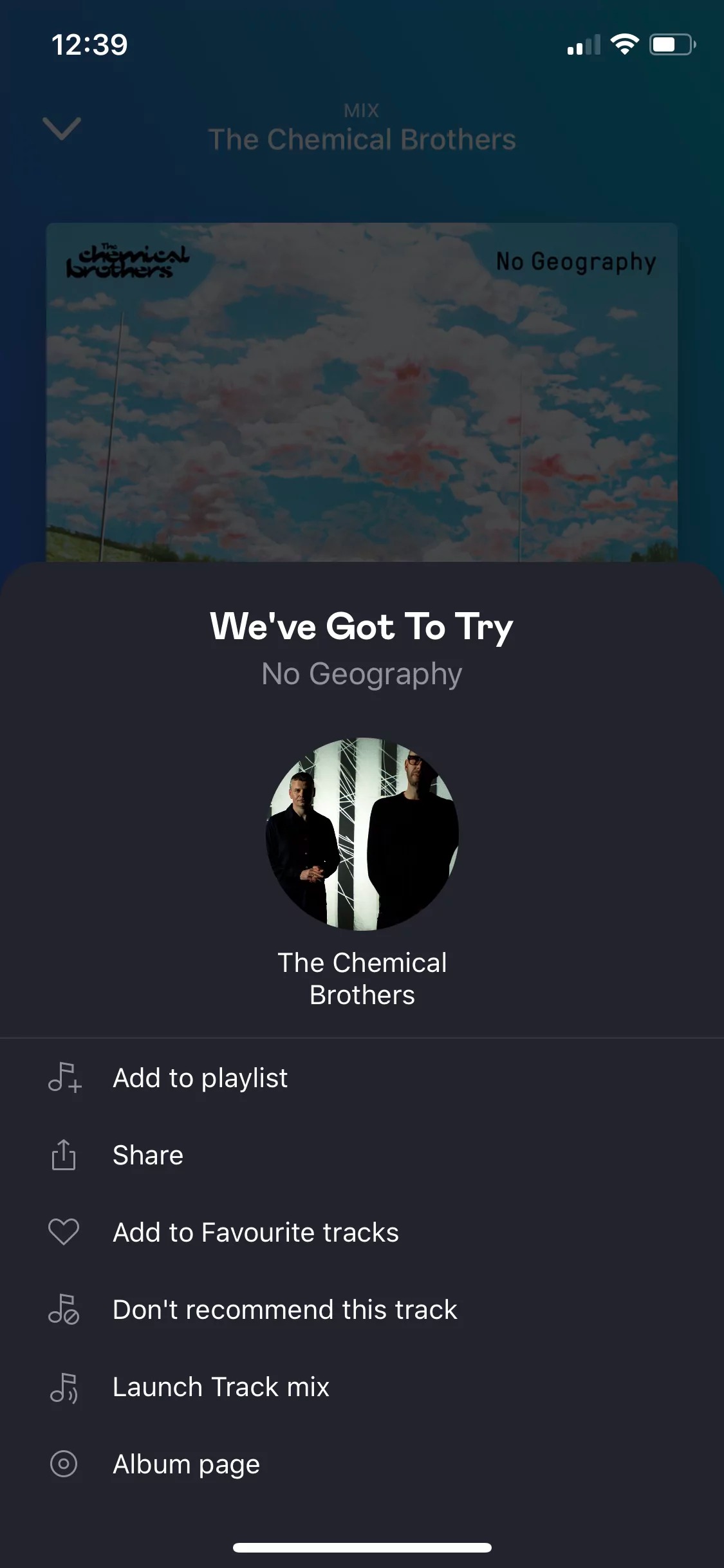Open the Album page
724x1568 pixels.
pyautogui.click(x=186, y=1464)
